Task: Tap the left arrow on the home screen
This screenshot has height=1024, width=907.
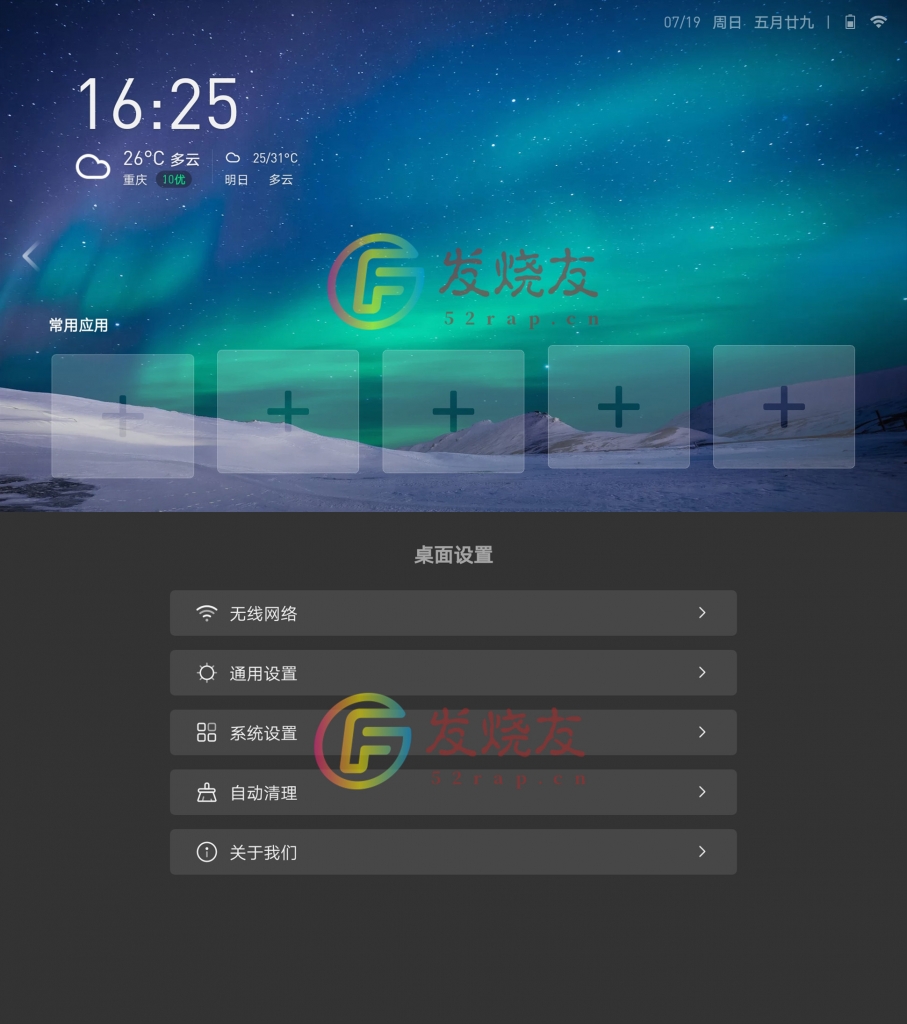Action: tap(29, 256)
